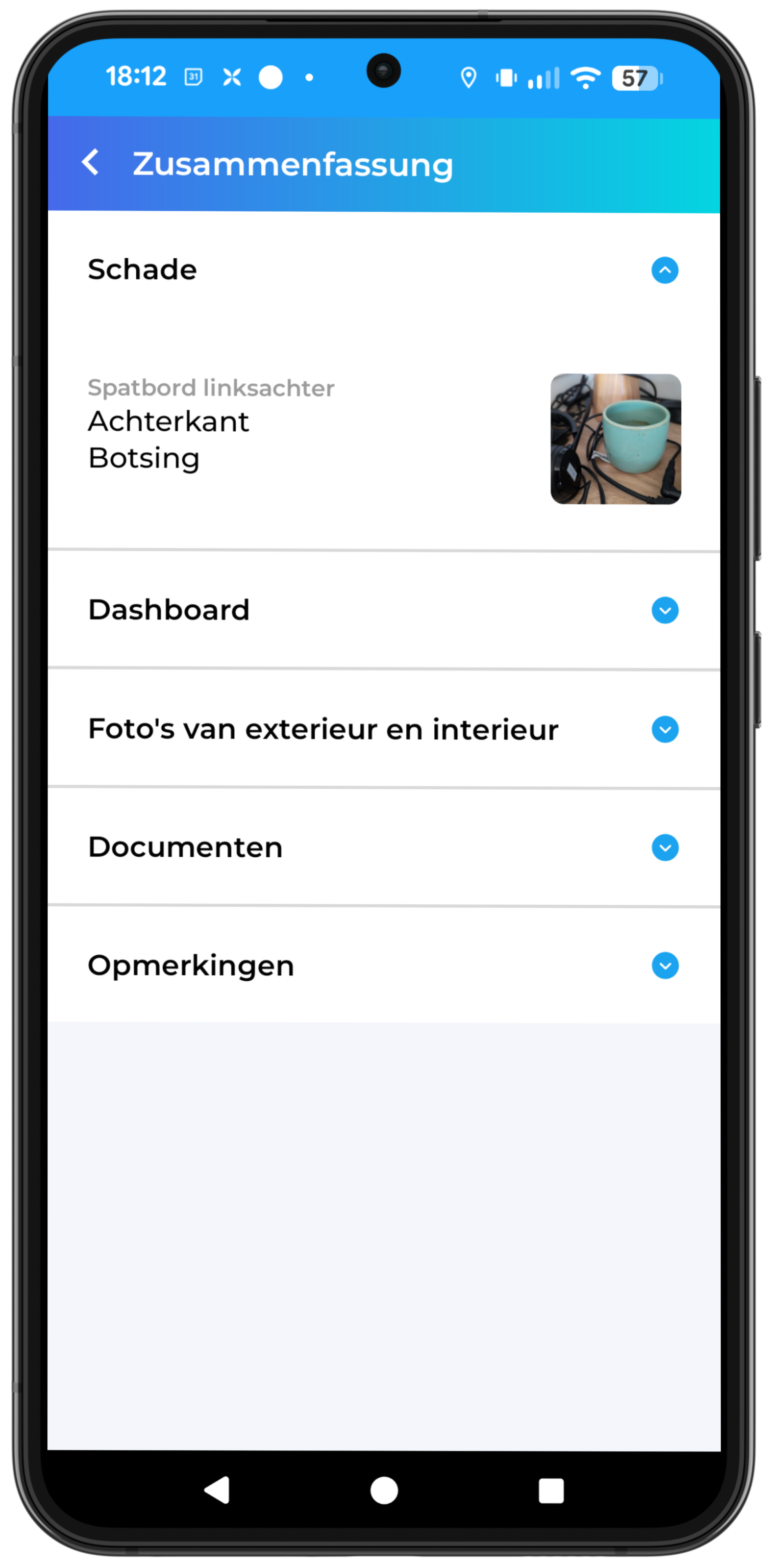Tap the system home button
Image resolution: width=772 pixels, height=1568 pixels.
384,1491
